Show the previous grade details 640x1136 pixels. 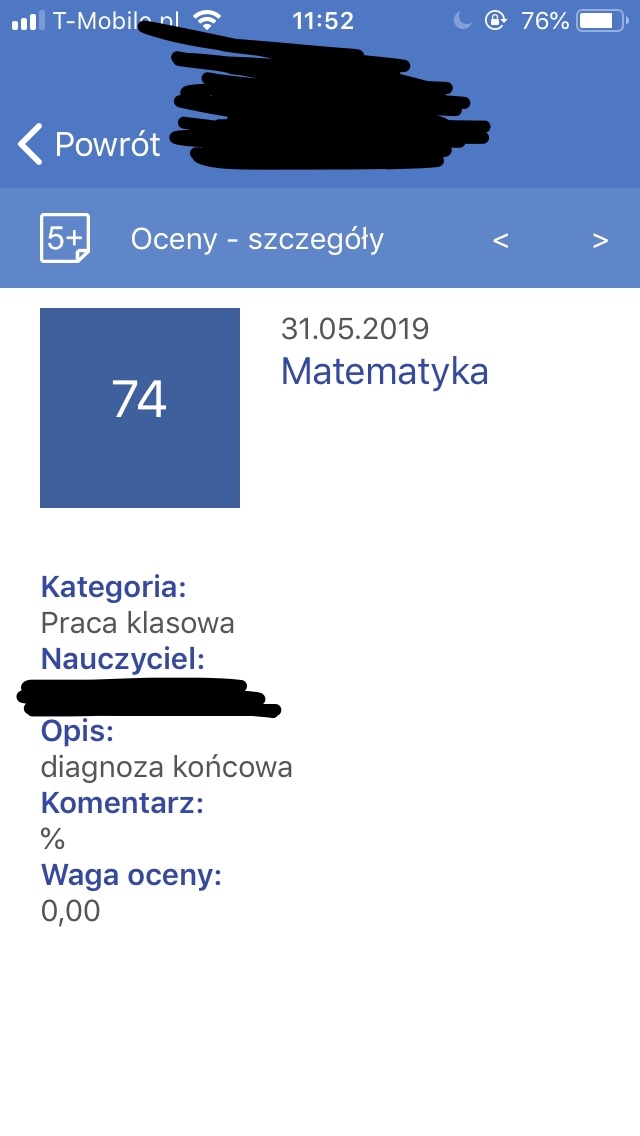(x=501, y=240)
